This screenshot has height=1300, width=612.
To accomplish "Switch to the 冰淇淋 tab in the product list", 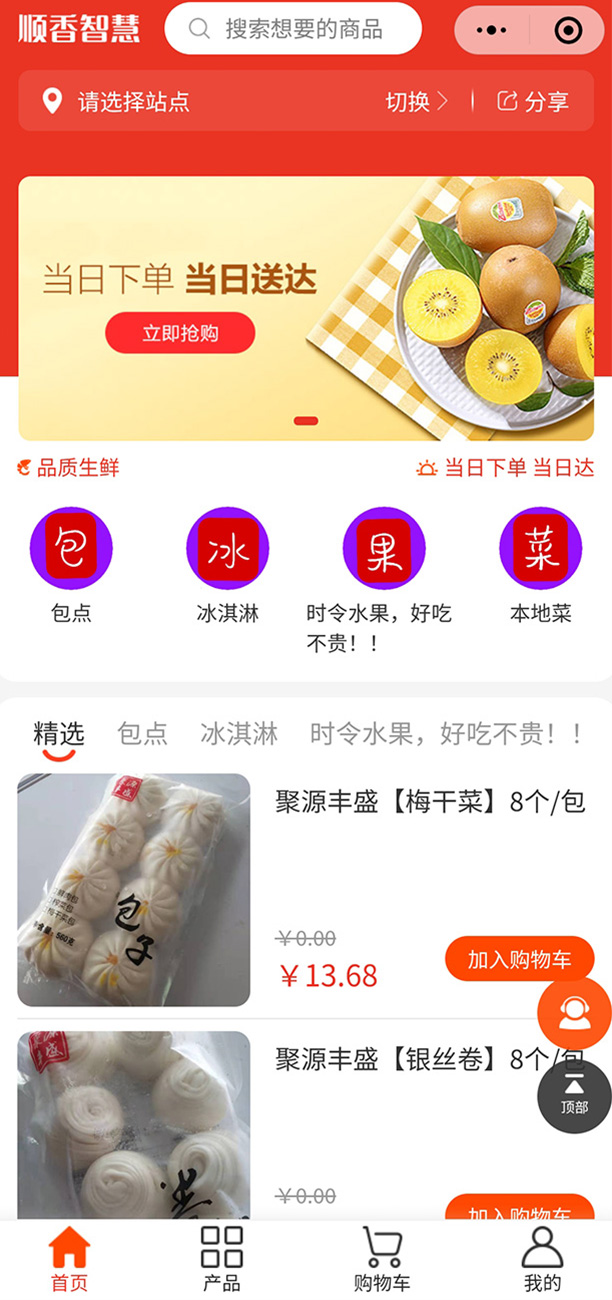I will (239, 734).
